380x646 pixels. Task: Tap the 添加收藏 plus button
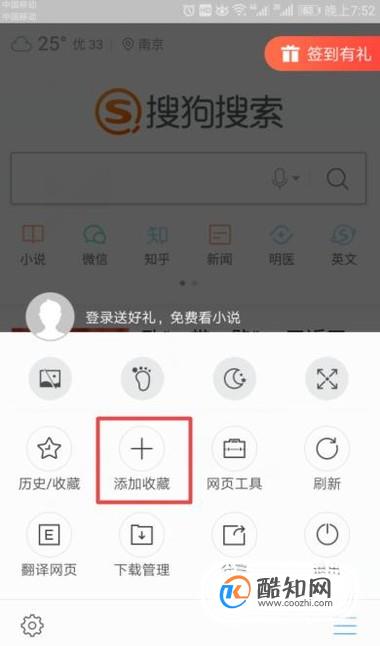click(141, 448)
